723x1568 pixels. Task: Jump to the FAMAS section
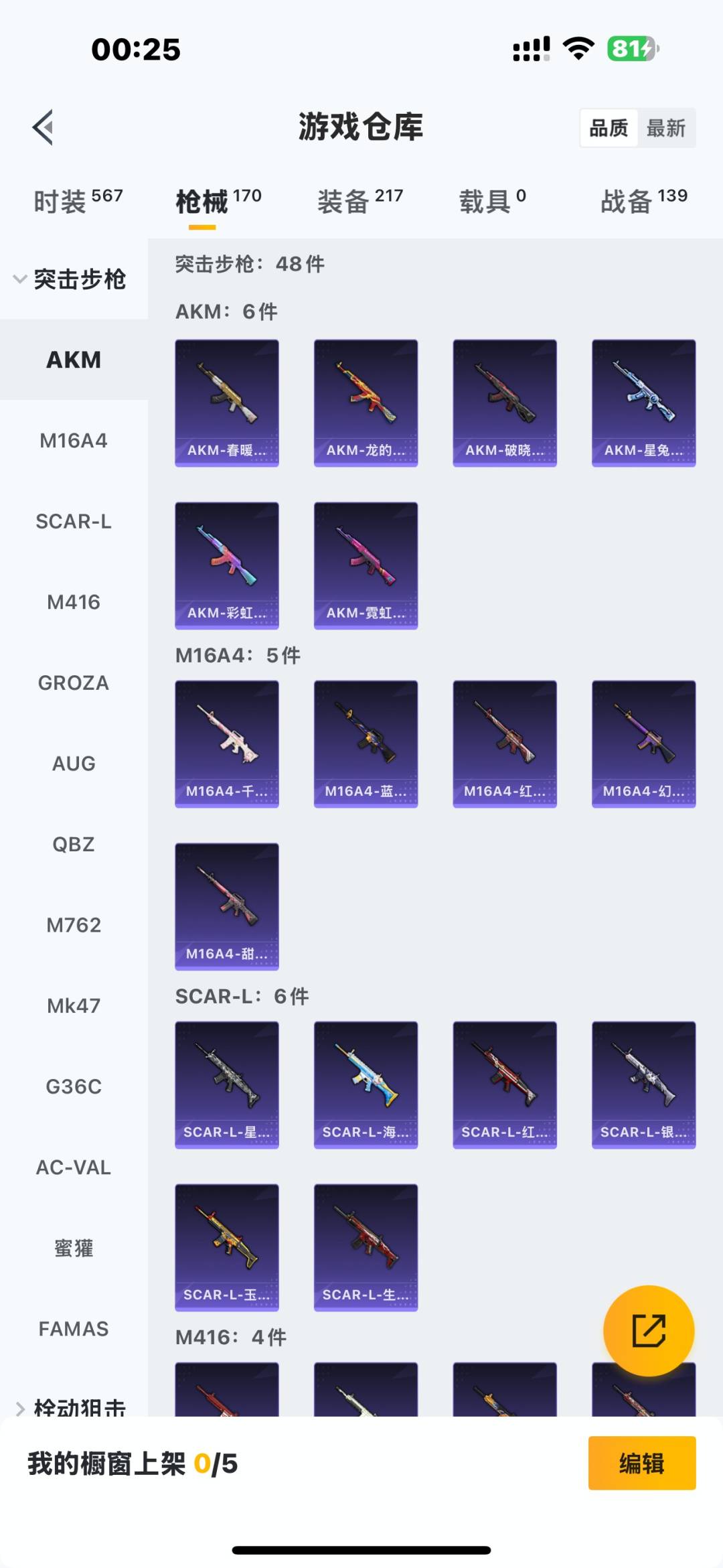(74, 1329)
